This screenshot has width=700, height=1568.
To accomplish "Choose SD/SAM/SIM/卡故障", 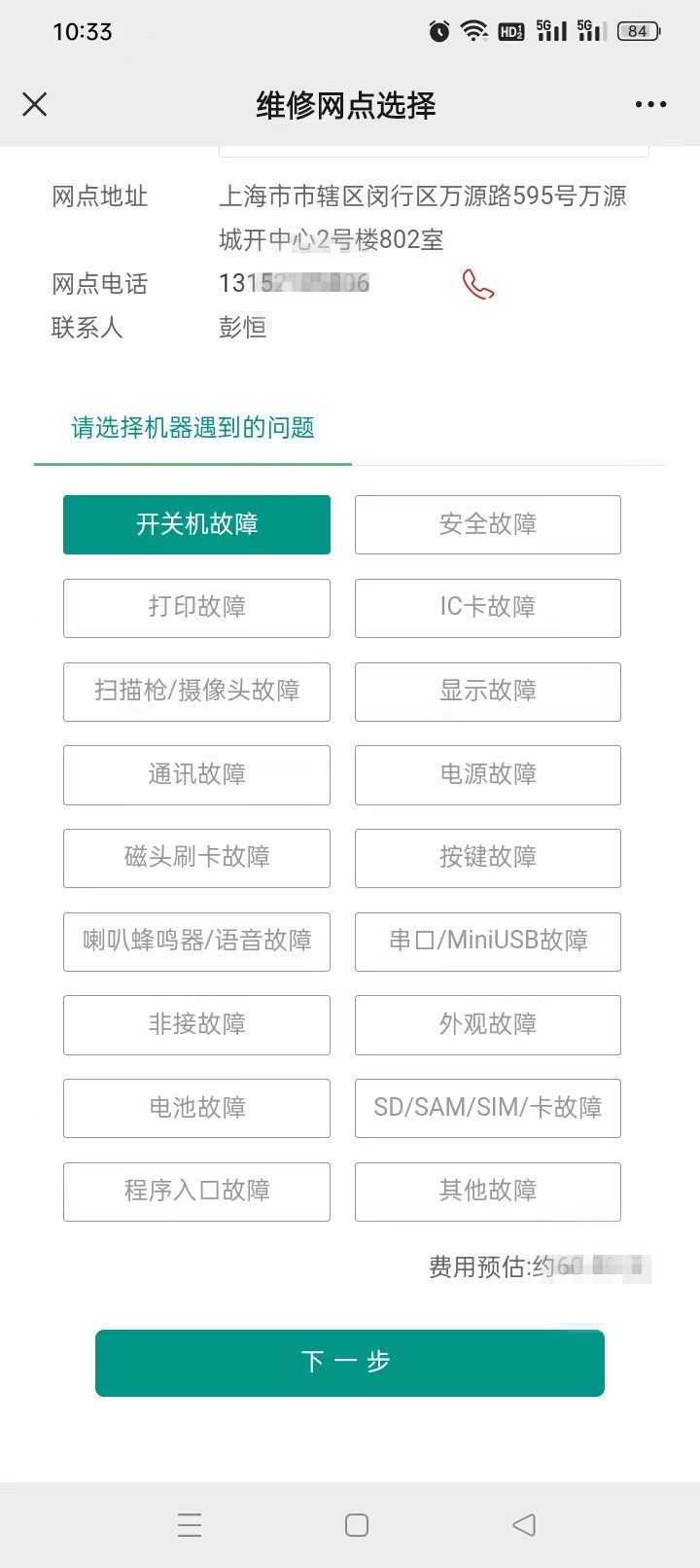I will [488, 1108].
